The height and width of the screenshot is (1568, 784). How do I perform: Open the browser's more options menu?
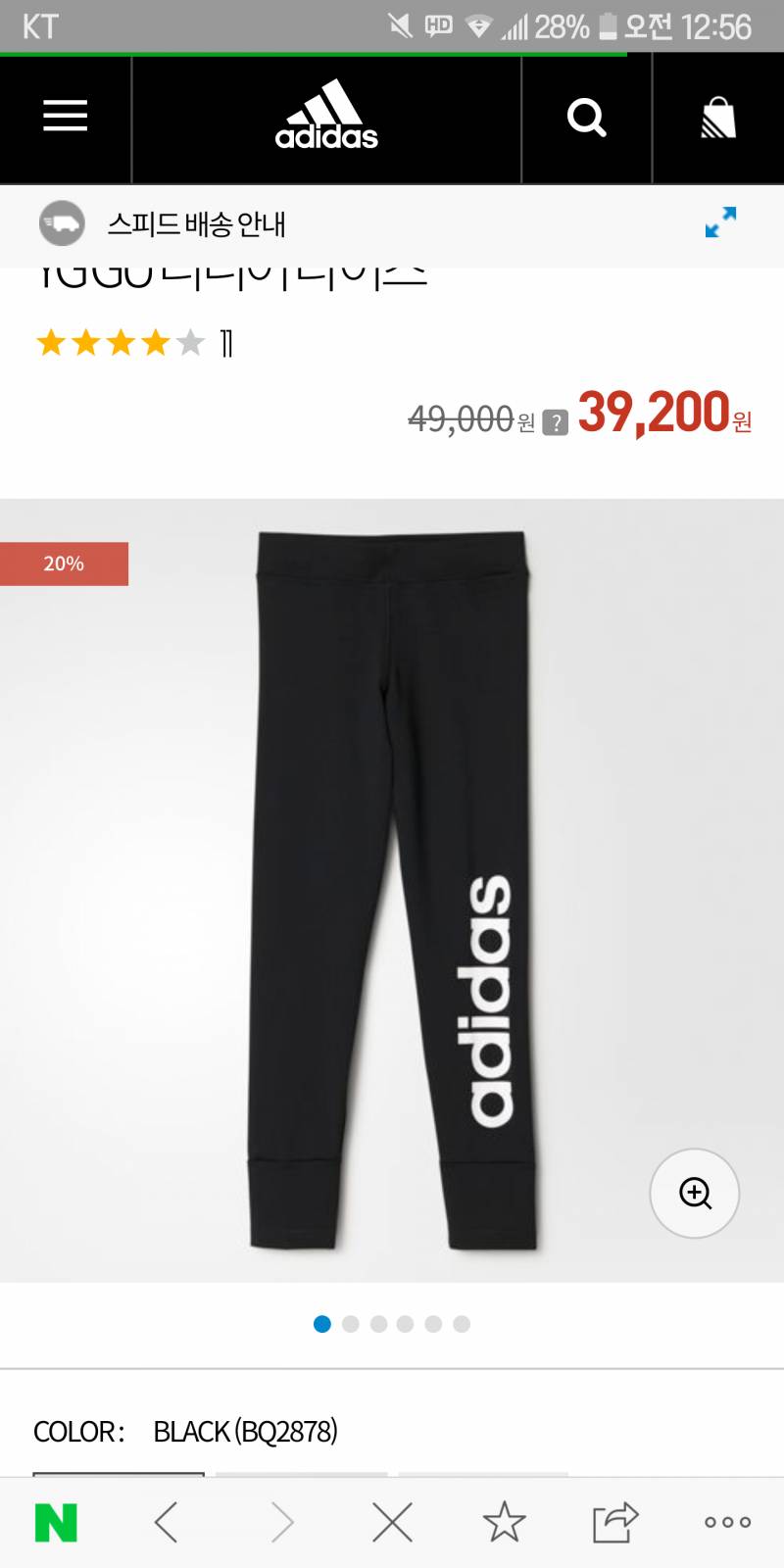tap(727, 1522)
